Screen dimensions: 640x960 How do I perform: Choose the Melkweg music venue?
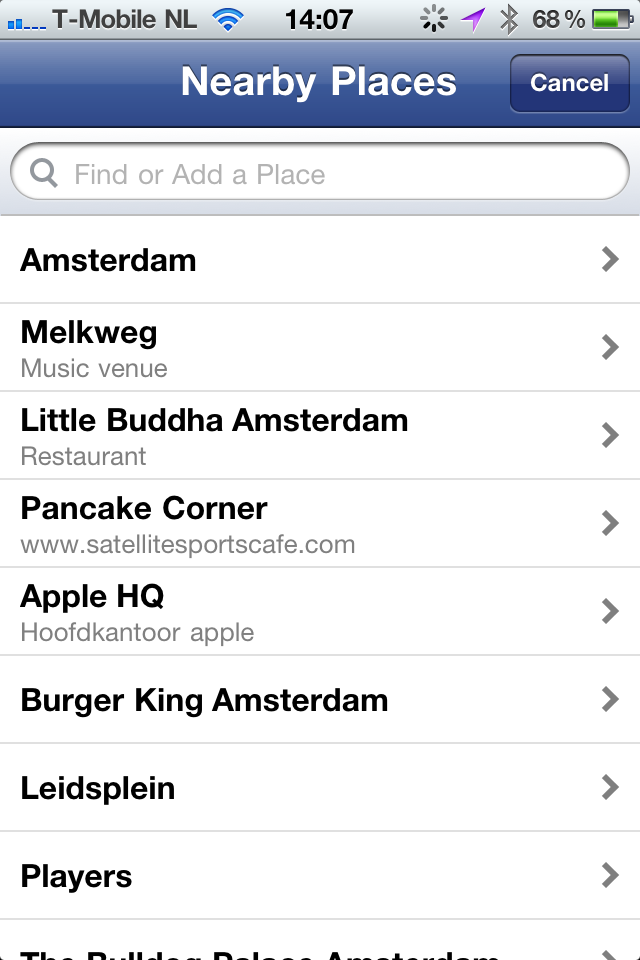tap(320, 347)
